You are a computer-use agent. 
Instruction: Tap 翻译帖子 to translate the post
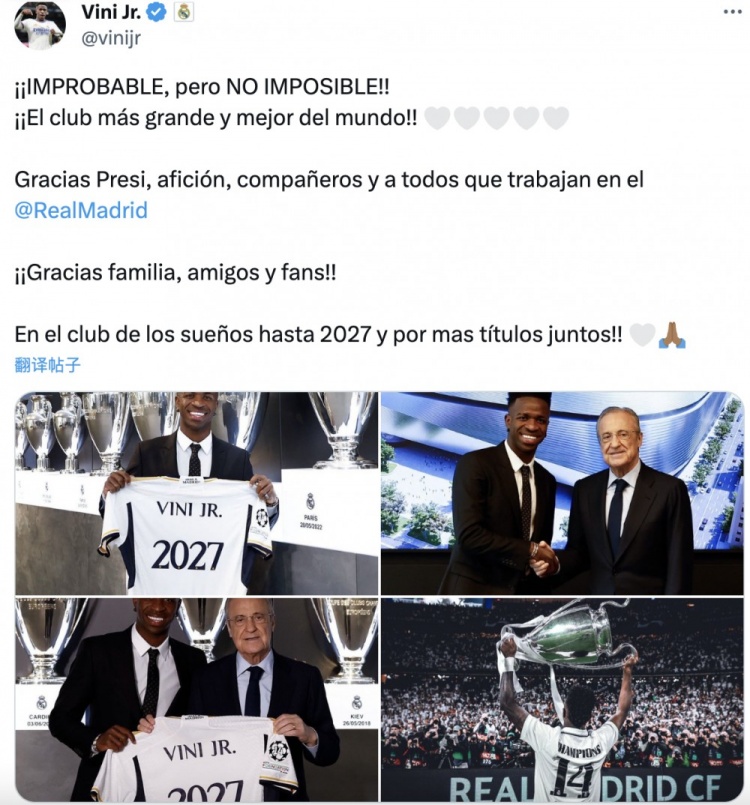click(47, 365)
